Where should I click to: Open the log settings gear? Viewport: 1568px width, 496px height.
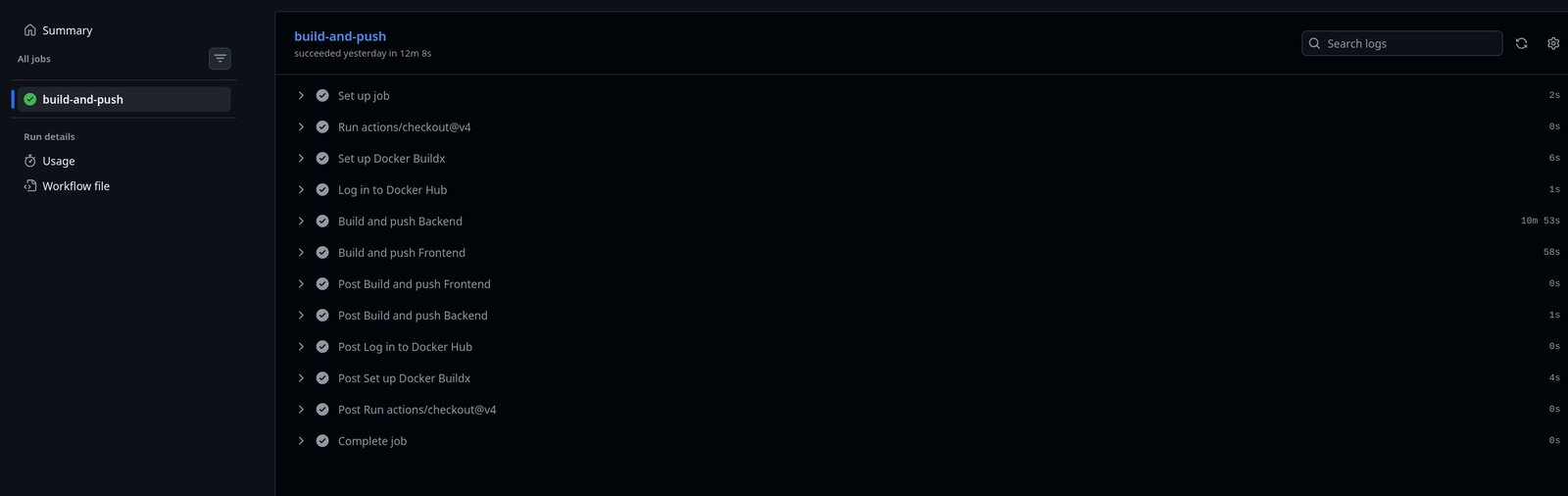coord(1552,43)
